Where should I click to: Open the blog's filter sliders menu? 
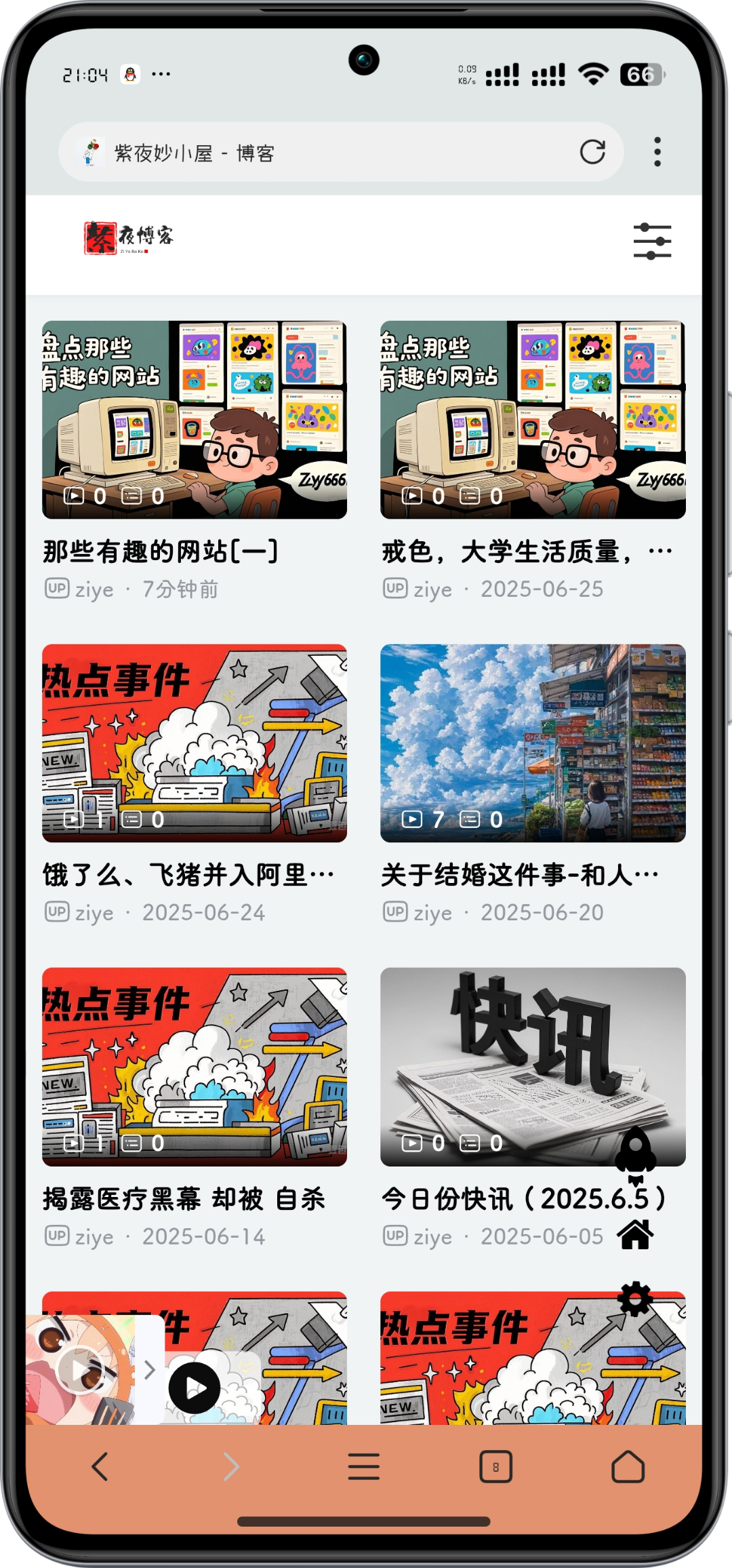pos(652,241)
